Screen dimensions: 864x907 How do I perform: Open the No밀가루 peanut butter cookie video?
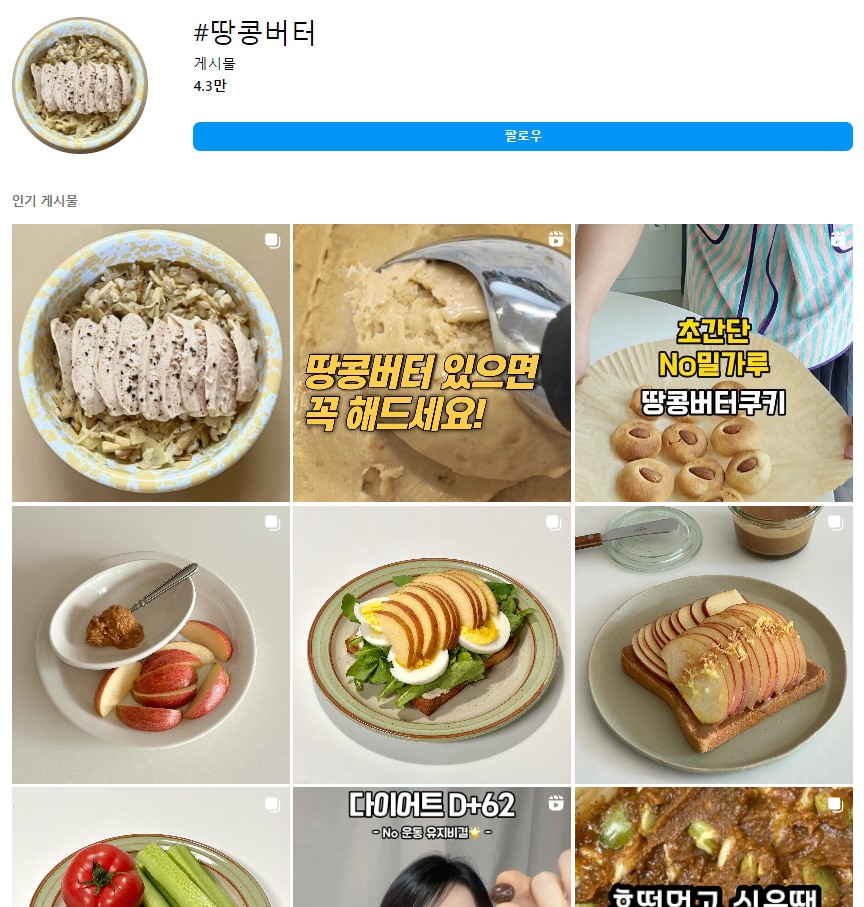click(712, 362)
